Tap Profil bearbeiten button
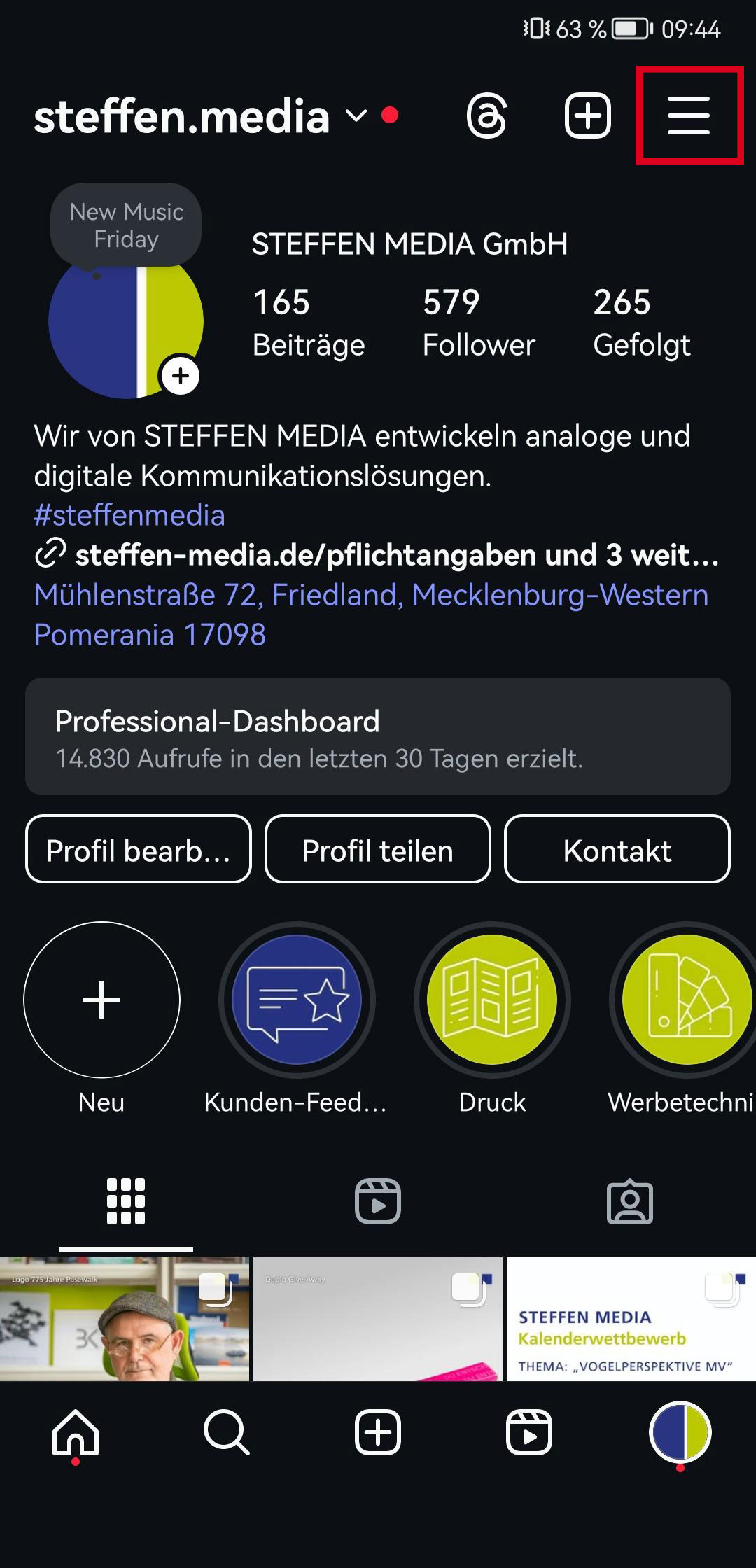Image resolution: width=756 pixels, height=1568 pixels. 139,849
